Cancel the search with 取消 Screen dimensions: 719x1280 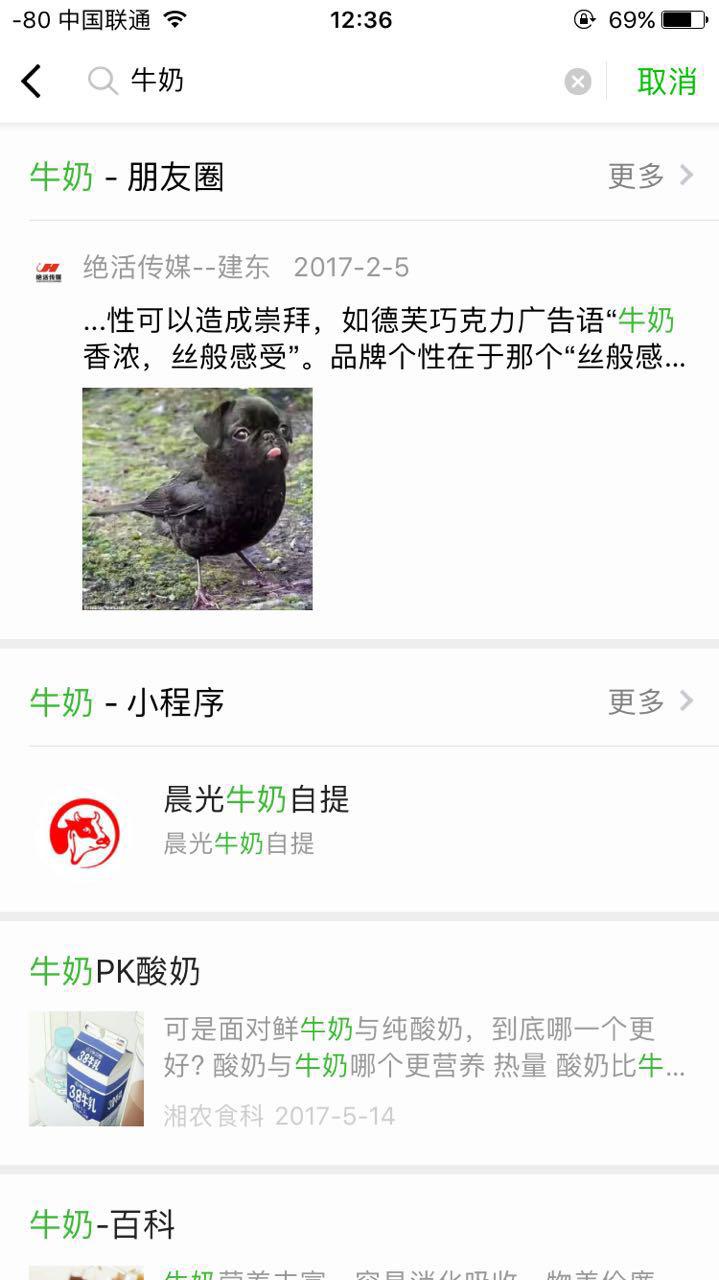(x=667, y=81)
